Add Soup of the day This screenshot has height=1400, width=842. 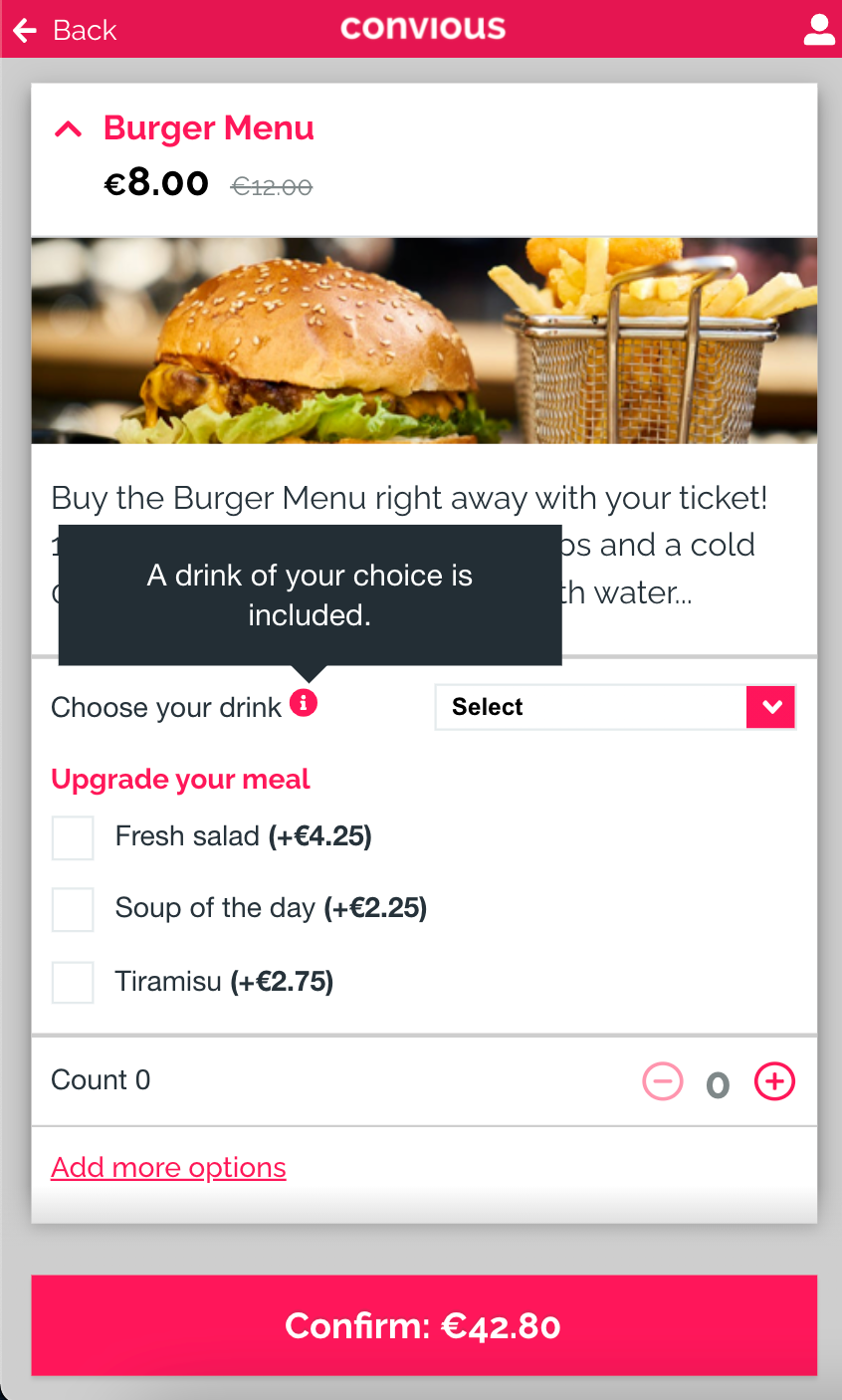(73, 909)
